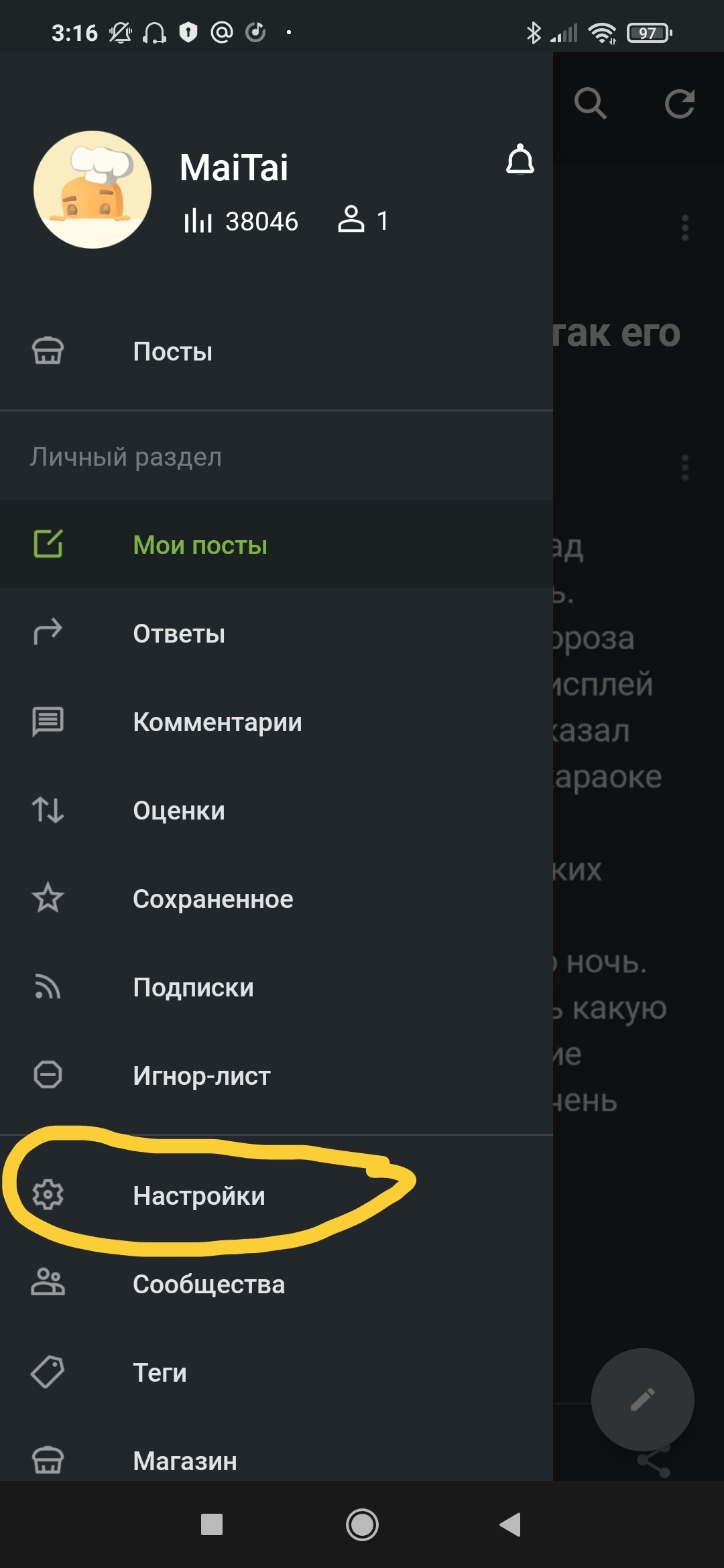The image size is (724, 1568).
Task: Open Настройки
Action: click(199, 1195)
